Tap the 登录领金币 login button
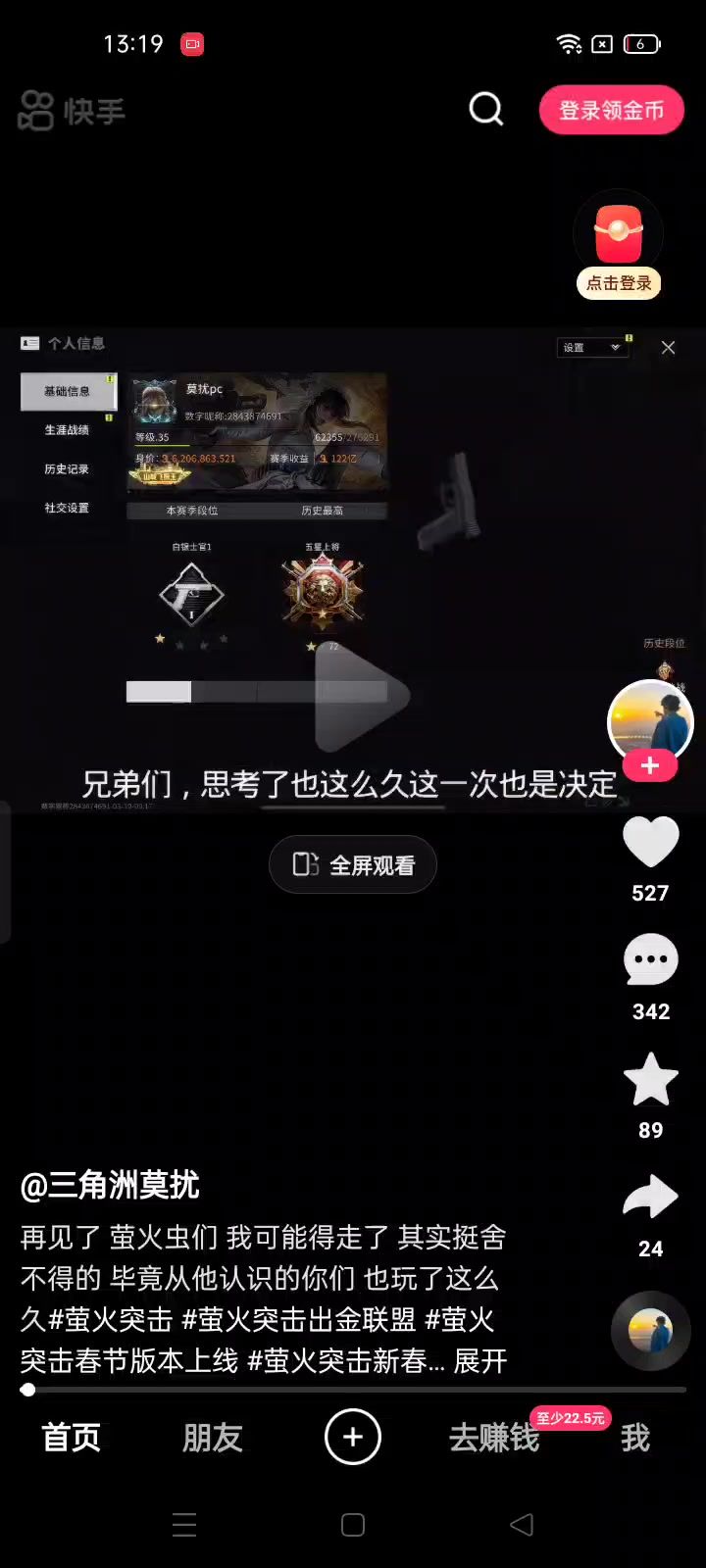The height and width of the screenshot is (1568, 706). tap(611, 111)
